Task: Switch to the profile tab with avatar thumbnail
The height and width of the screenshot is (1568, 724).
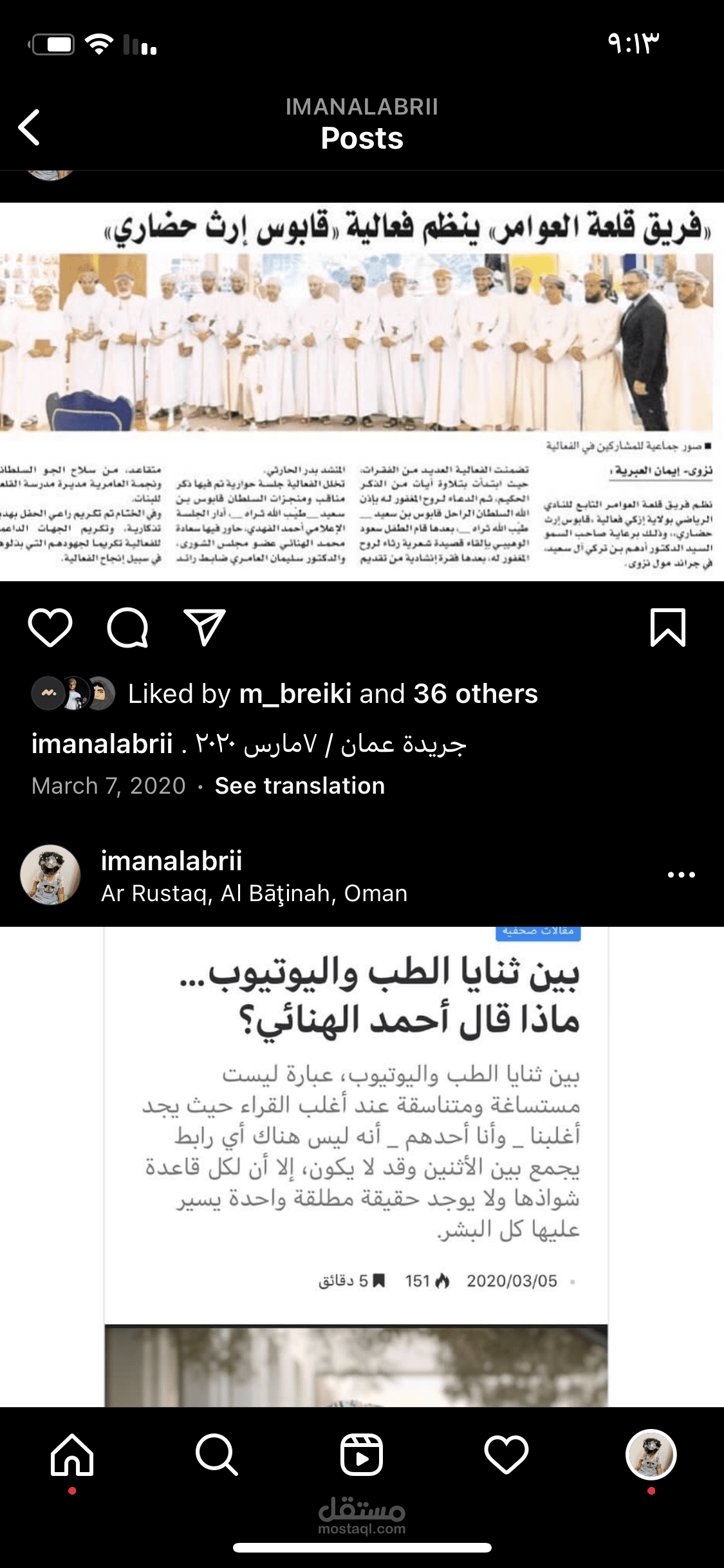Action: [x=653, y=1455]
